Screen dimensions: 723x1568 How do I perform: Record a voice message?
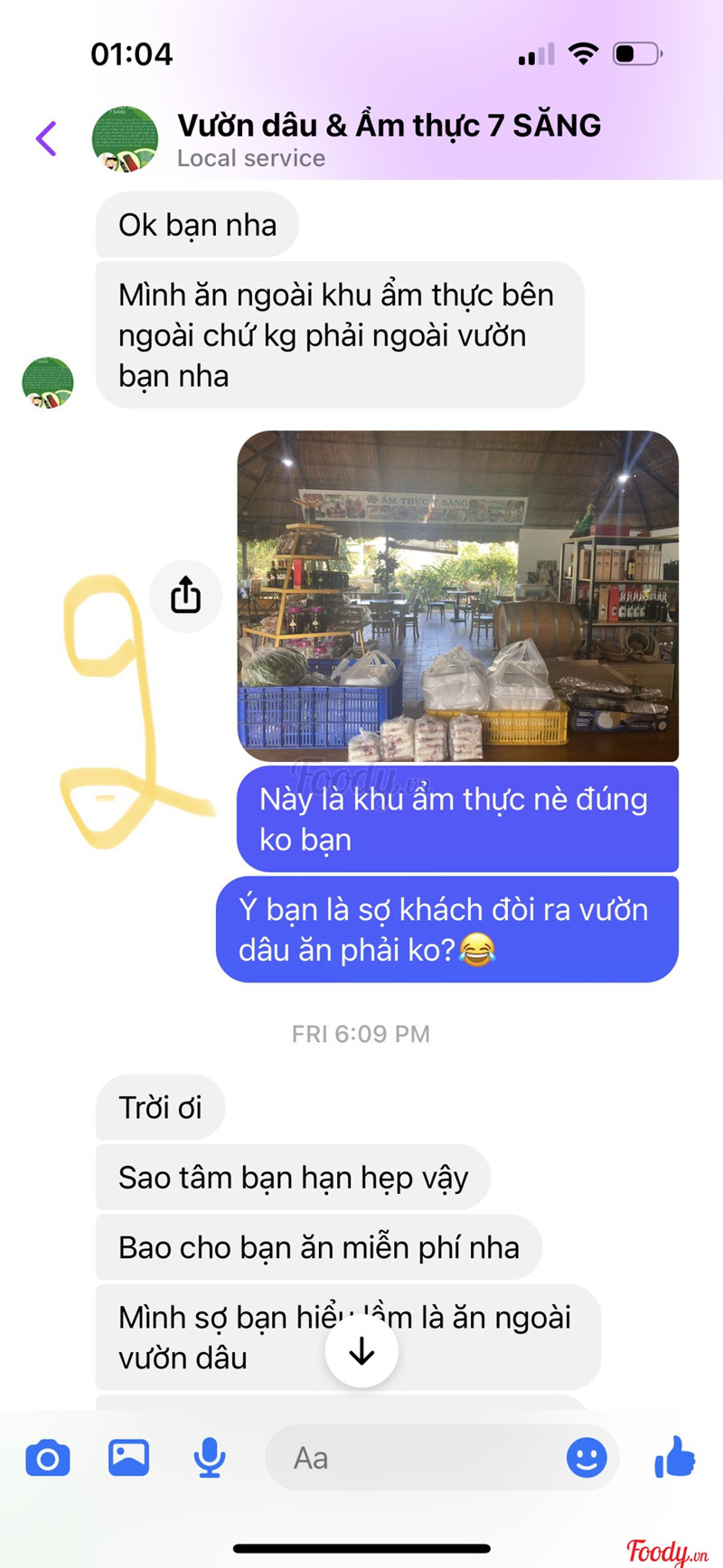(x=210, y=1458)
